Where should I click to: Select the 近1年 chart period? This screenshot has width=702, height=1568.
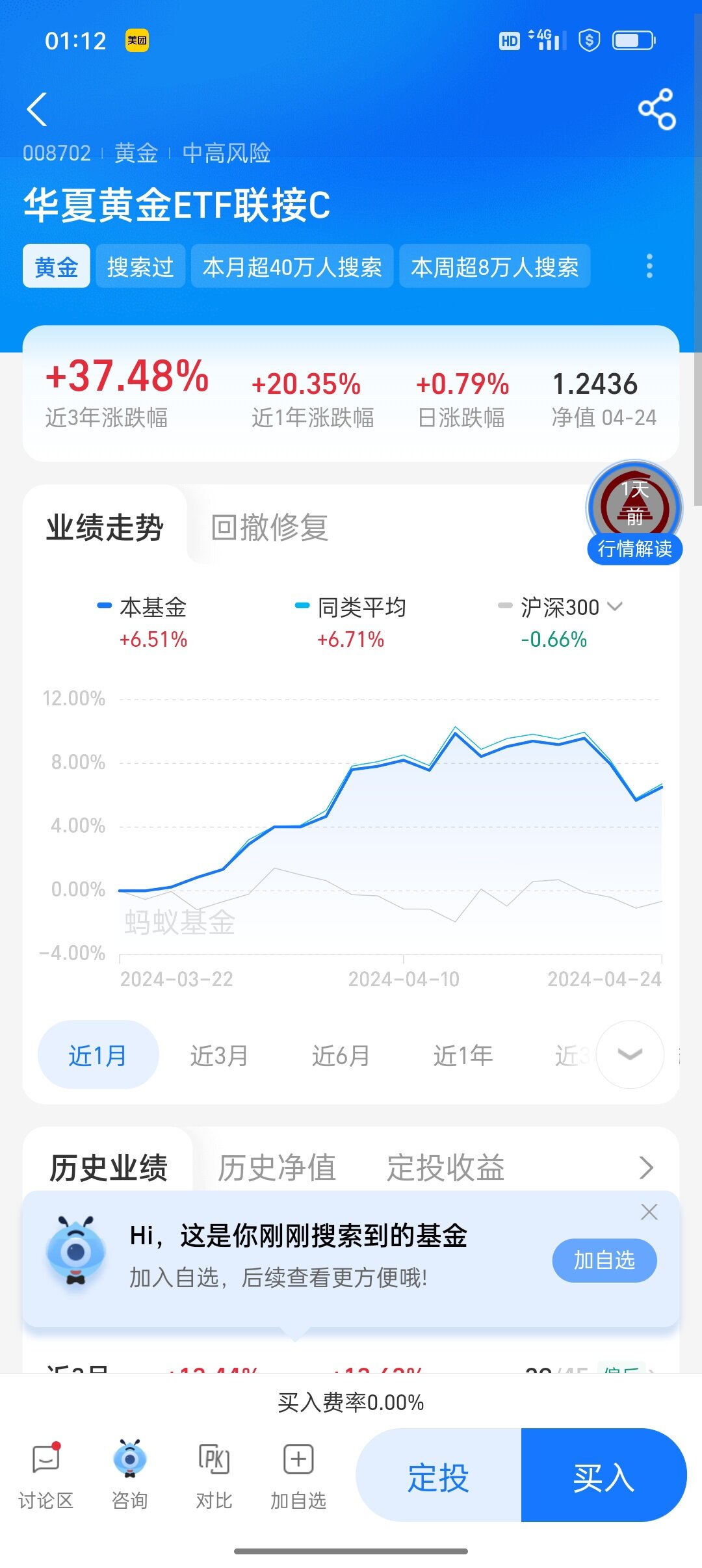click(x=463, y=1056)
